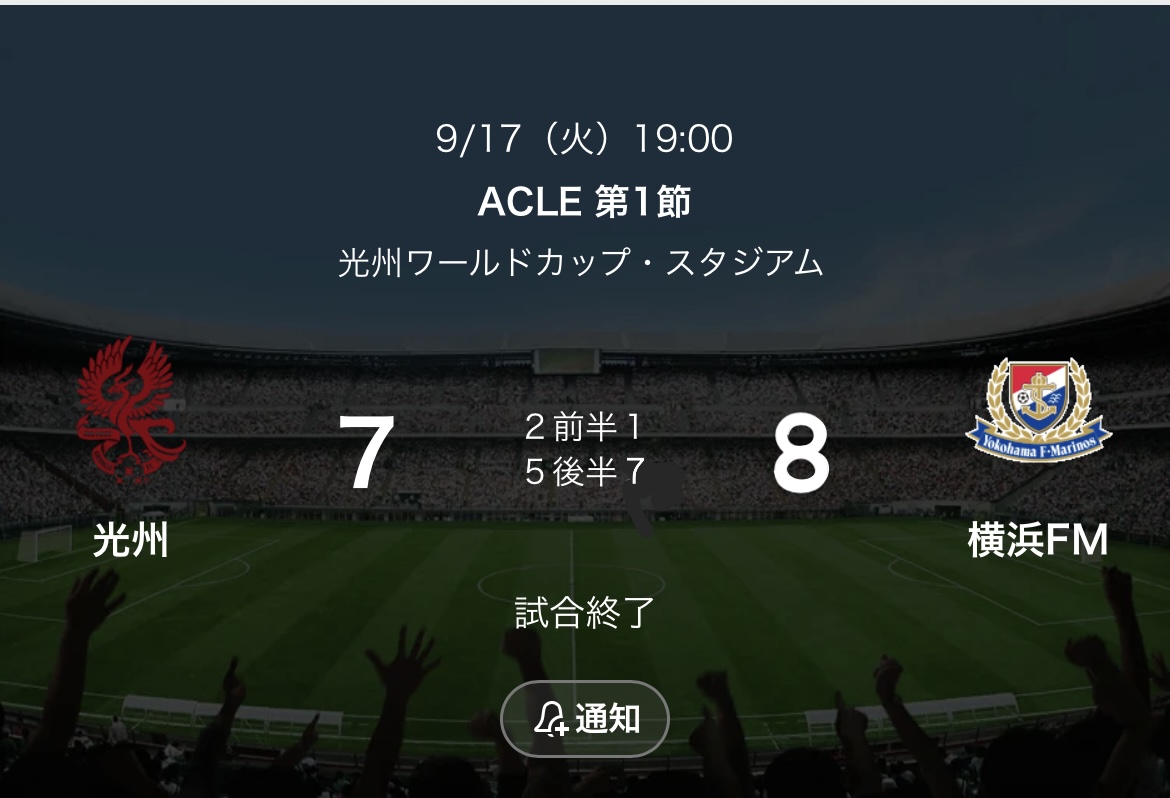Tap the 通知 notification button
The width and height of the screenshot is (1170, 798).
point(584,718)
